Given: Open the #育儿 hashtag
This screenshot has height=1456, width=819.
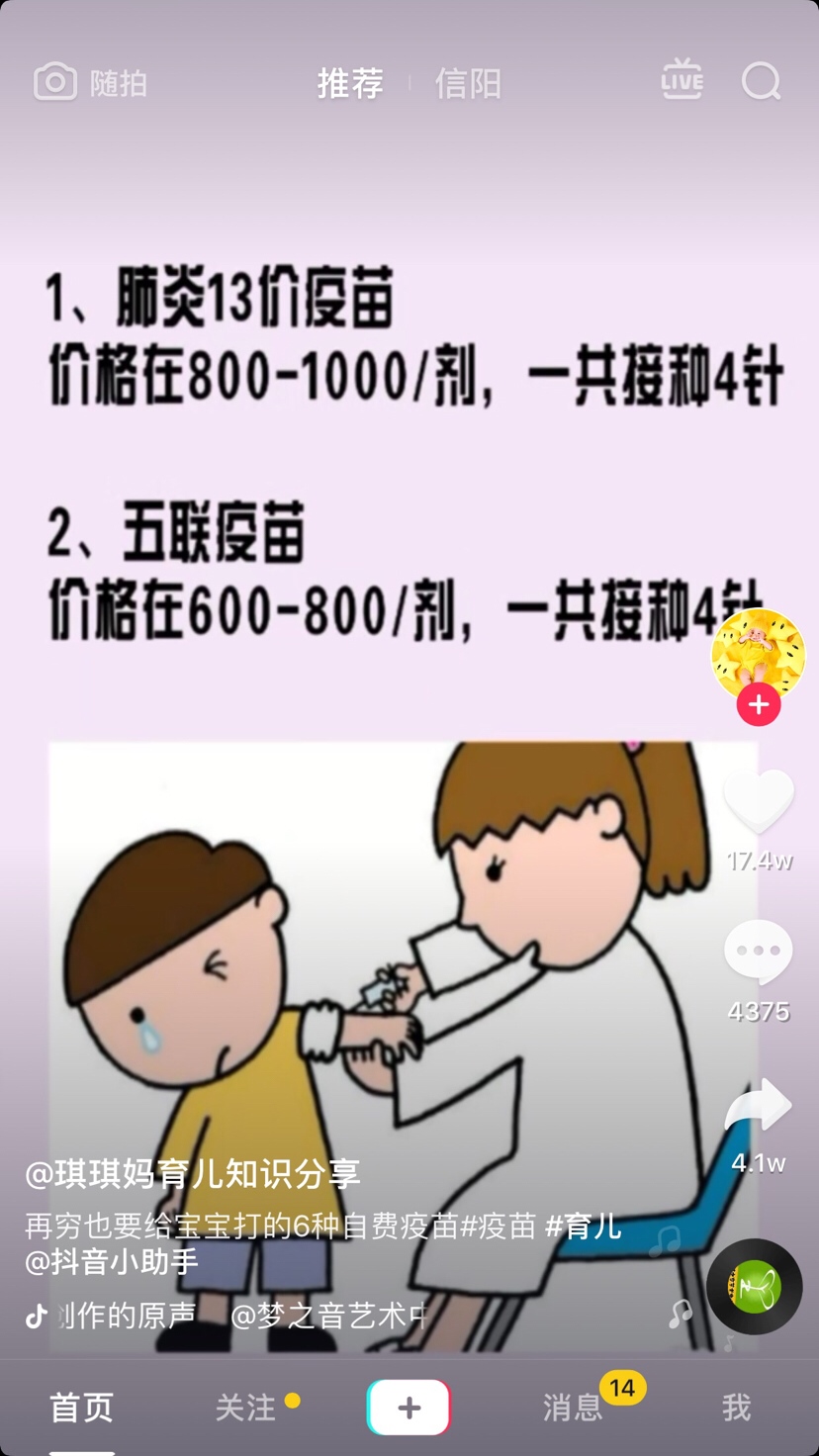Looking at the screenshot, I should coord(584,1227).
